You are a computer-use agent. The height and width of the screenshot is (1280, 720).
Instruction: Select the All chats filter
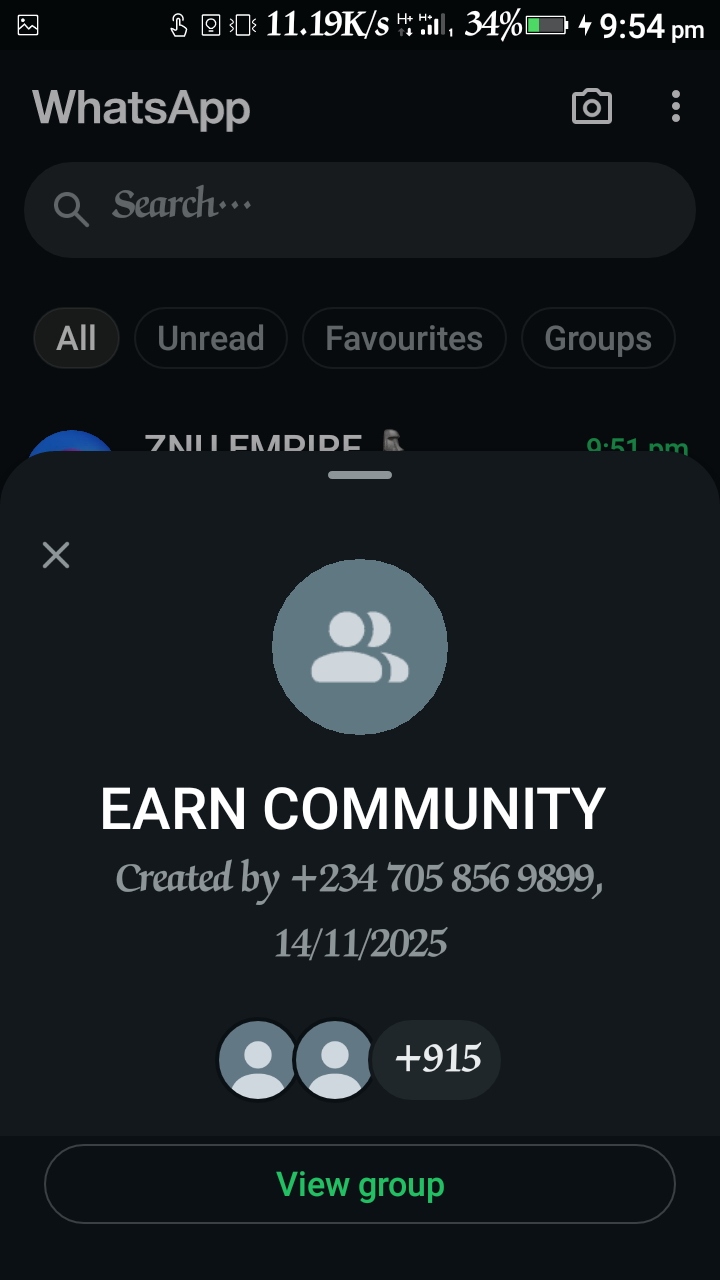(77, 338)
